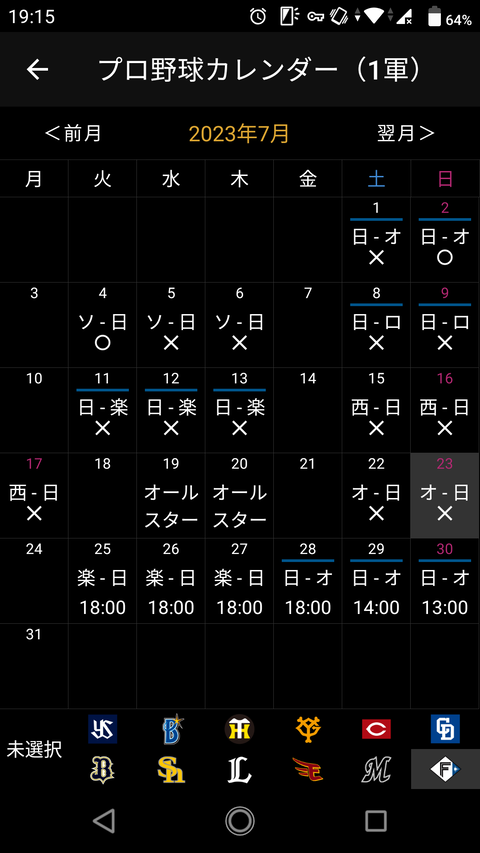The width and height of the screenshot is (480, 853).
Task: Select the Hanshin Tigers team logo
Action: click(239, 729)
